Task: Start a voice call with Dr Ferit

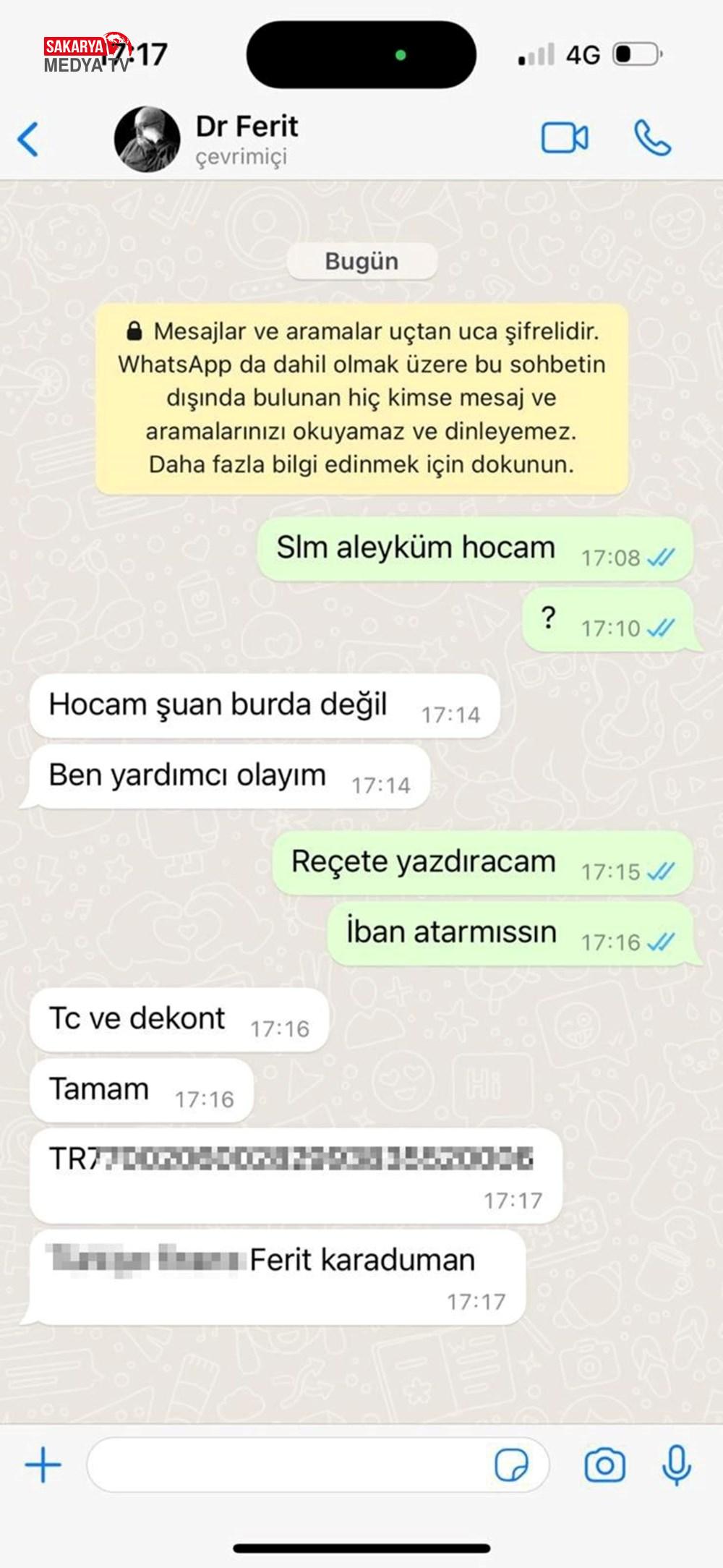Action: (x=652, y=137)
